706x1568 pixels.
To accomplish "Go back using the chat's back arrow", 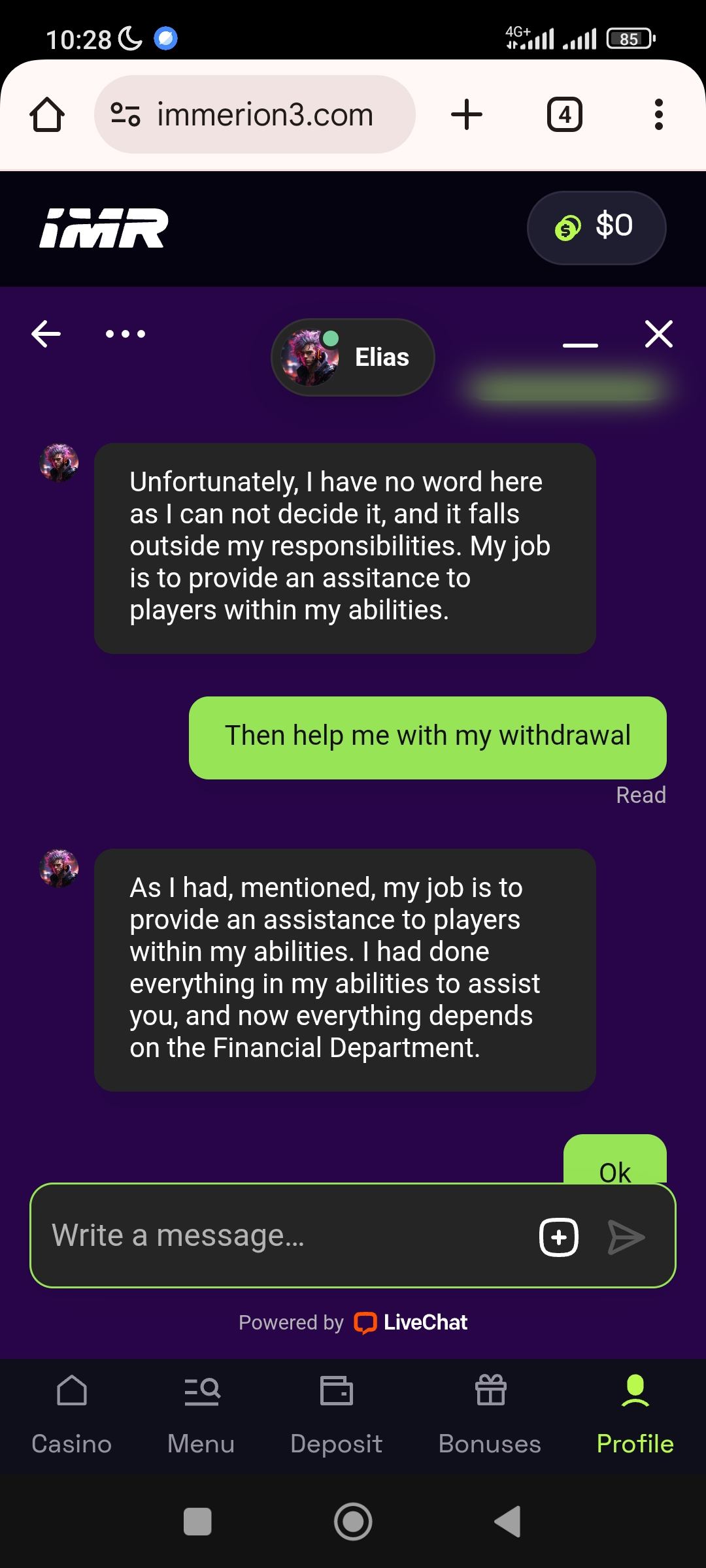I will point(46,334).
